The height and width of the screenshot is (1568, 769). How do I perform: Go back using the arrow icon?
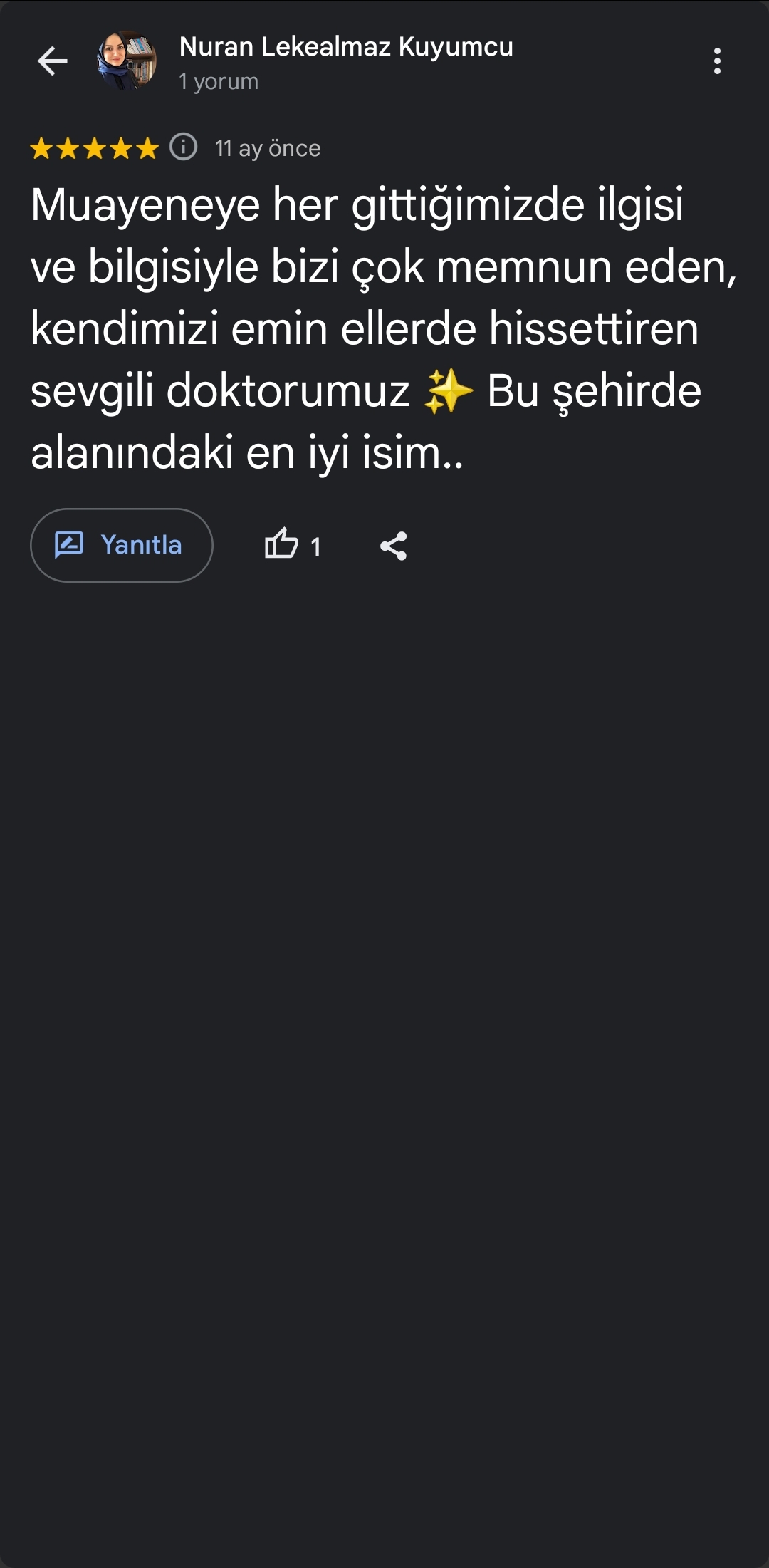pos(52,61)
